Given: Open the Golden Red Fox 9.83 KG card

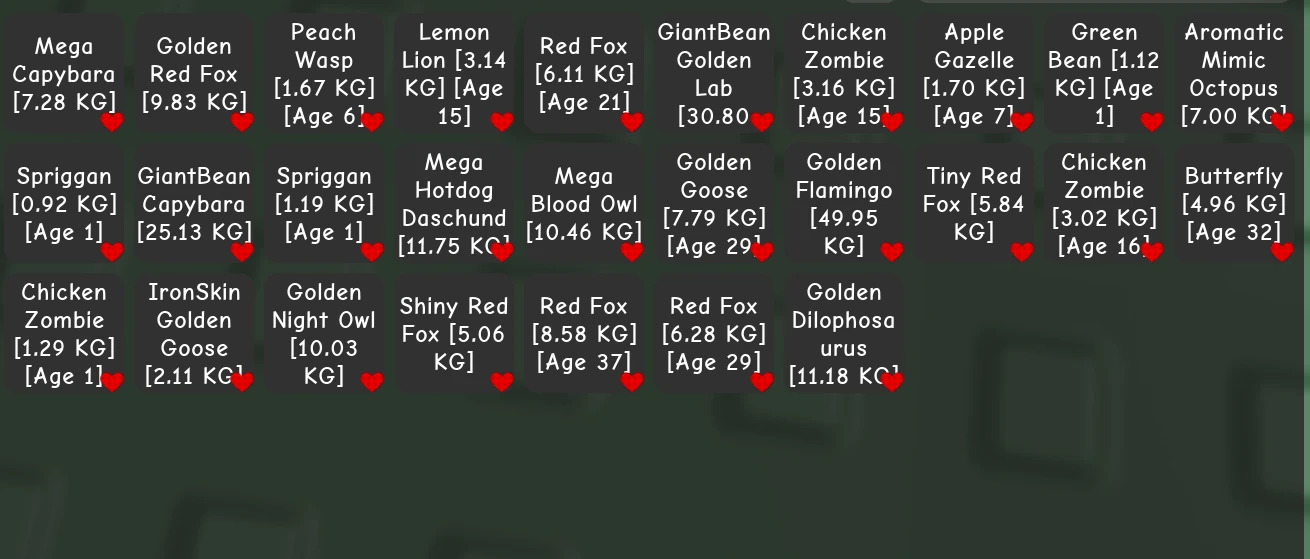Looking at the screenshot, I should [x=194, y=74].
